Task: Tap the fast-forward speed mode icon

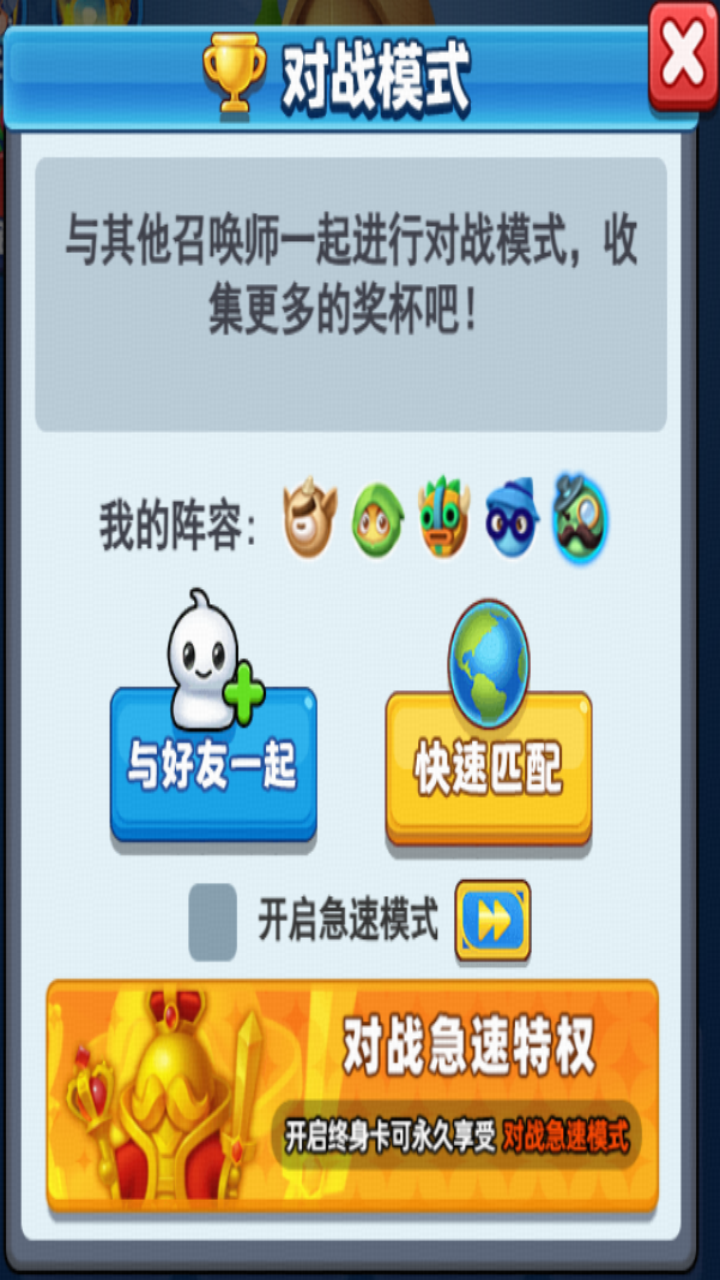Action: coord(493,921)
